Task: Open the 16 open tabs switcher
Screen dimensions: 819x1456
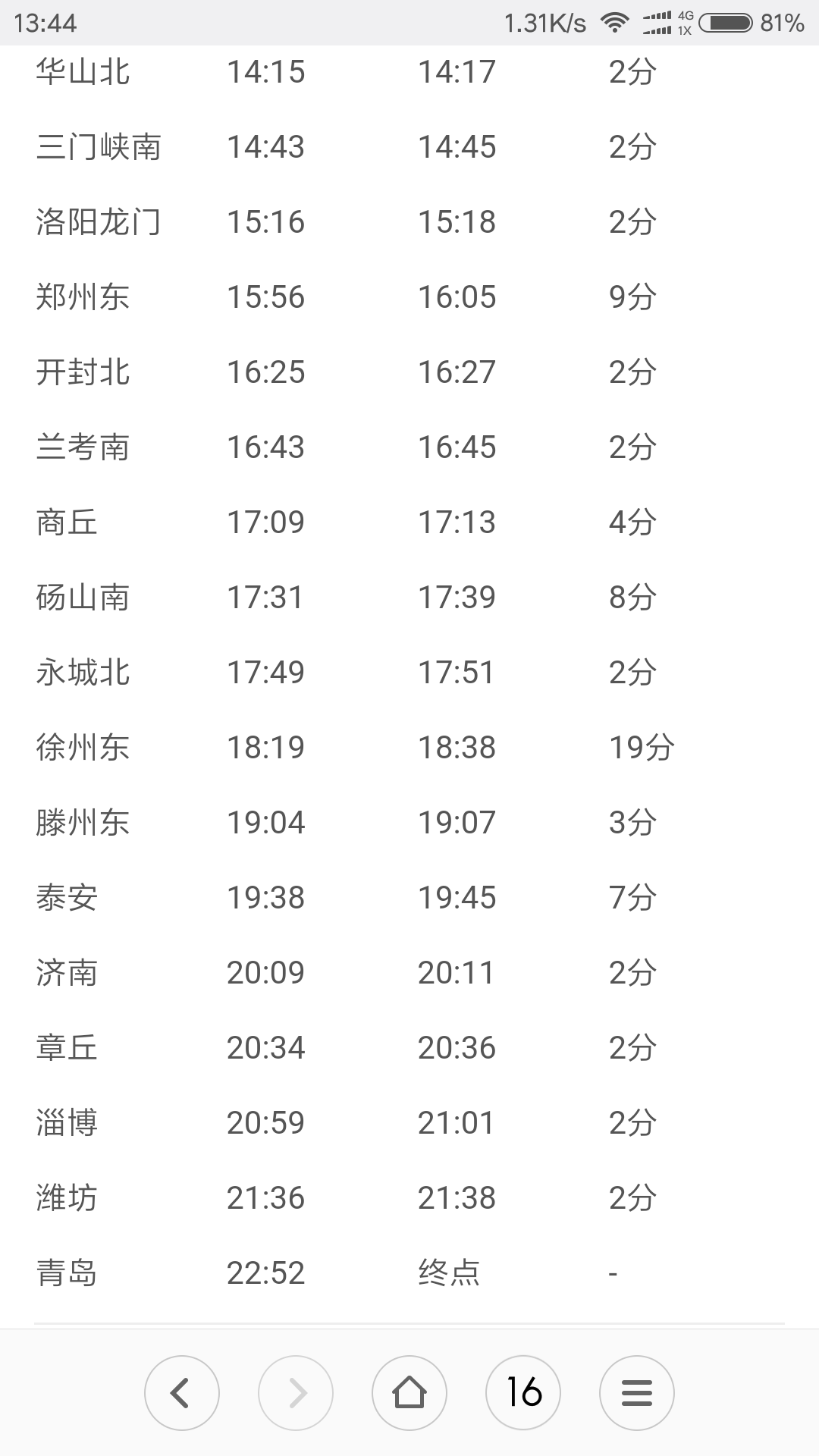Action: click(x=523, y=1393)
